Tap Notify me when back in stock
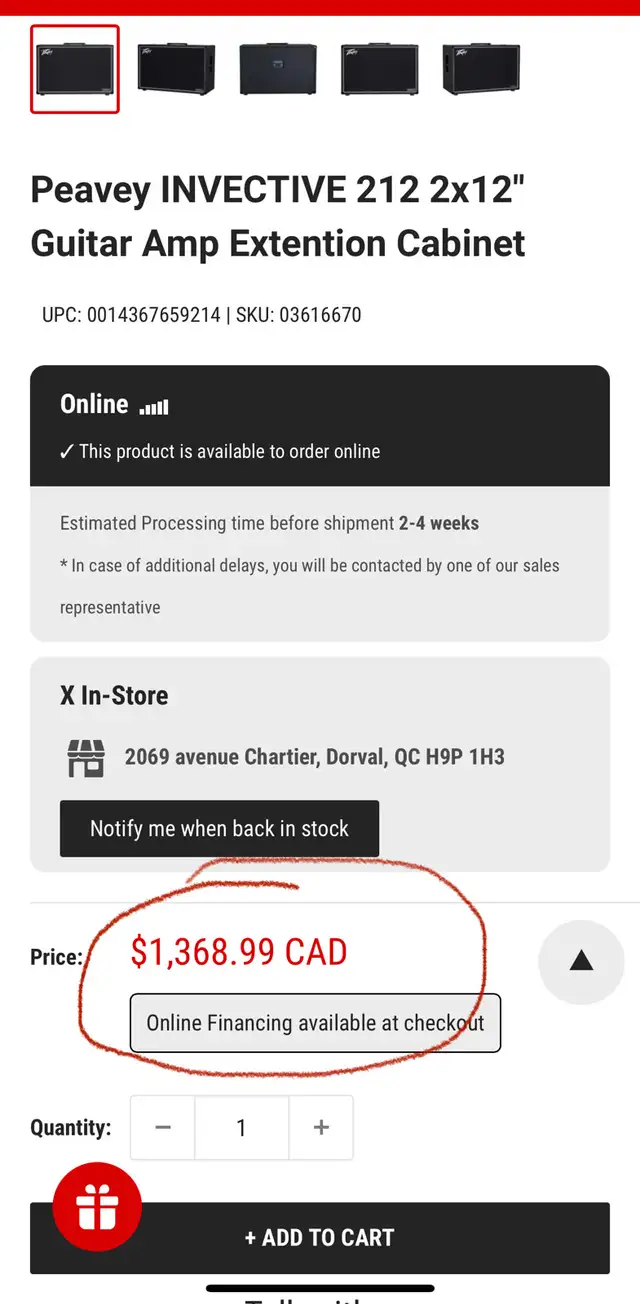Viewport: 640px width, 1304px height. tap(219, 828)
